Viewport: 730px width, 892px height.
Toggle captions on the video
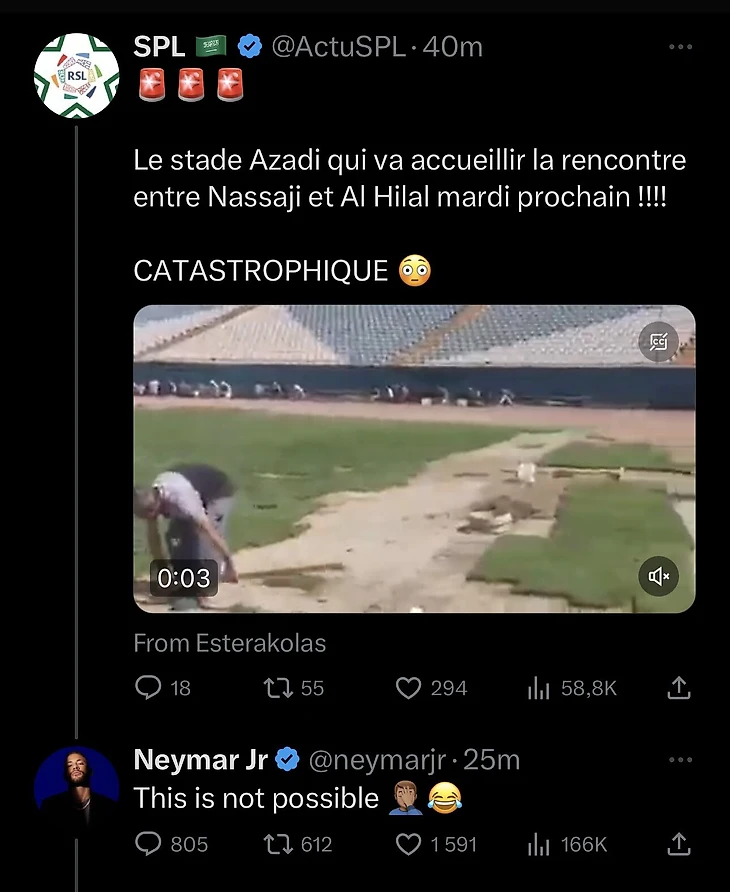coord(659,342)
